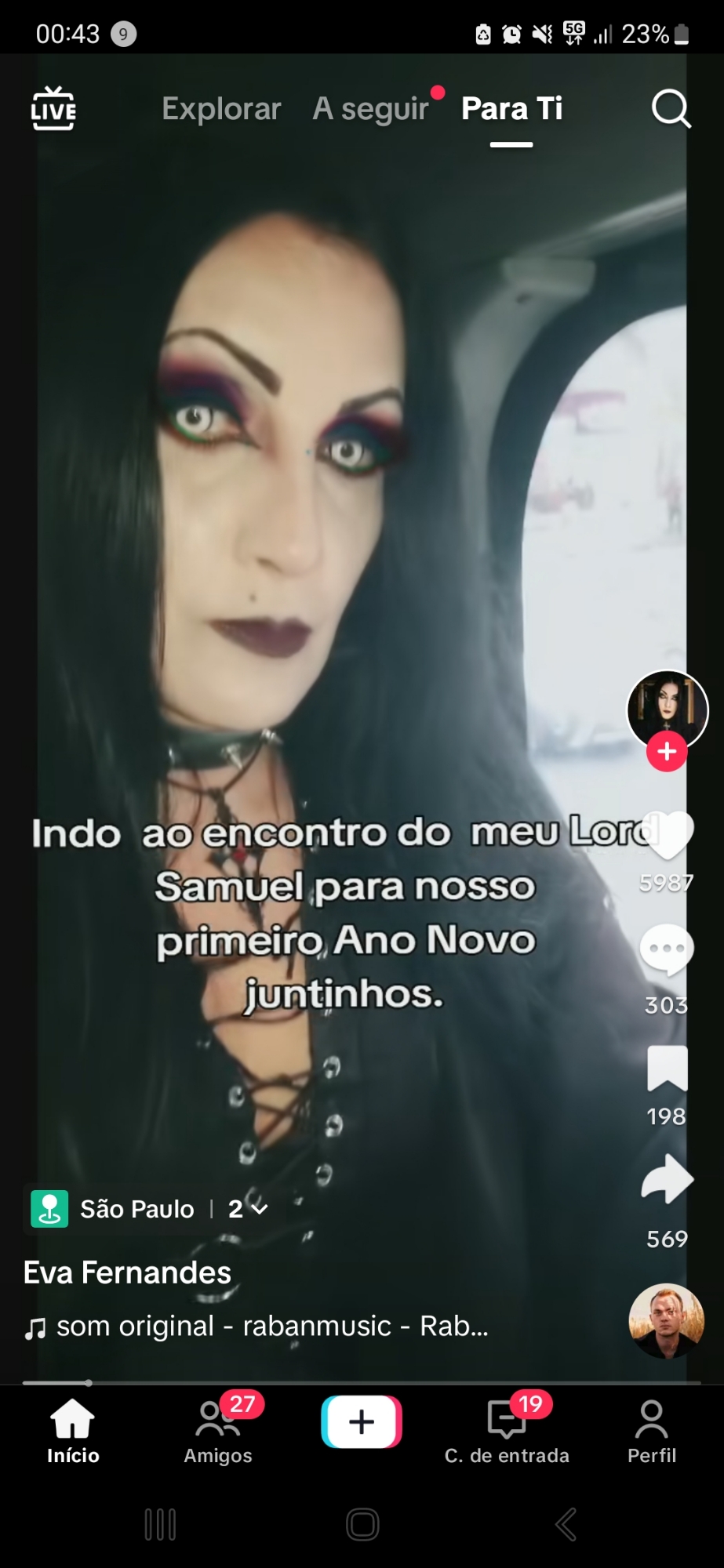Open the search magnifier

(x=671, y=109)
